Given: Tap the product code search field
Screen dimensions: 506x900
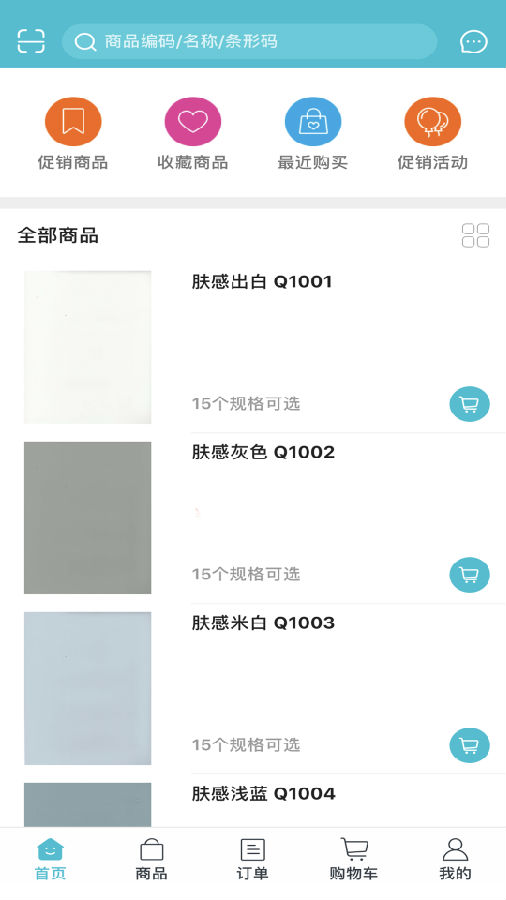Looking at the screenshot, I should pos(250,41).
